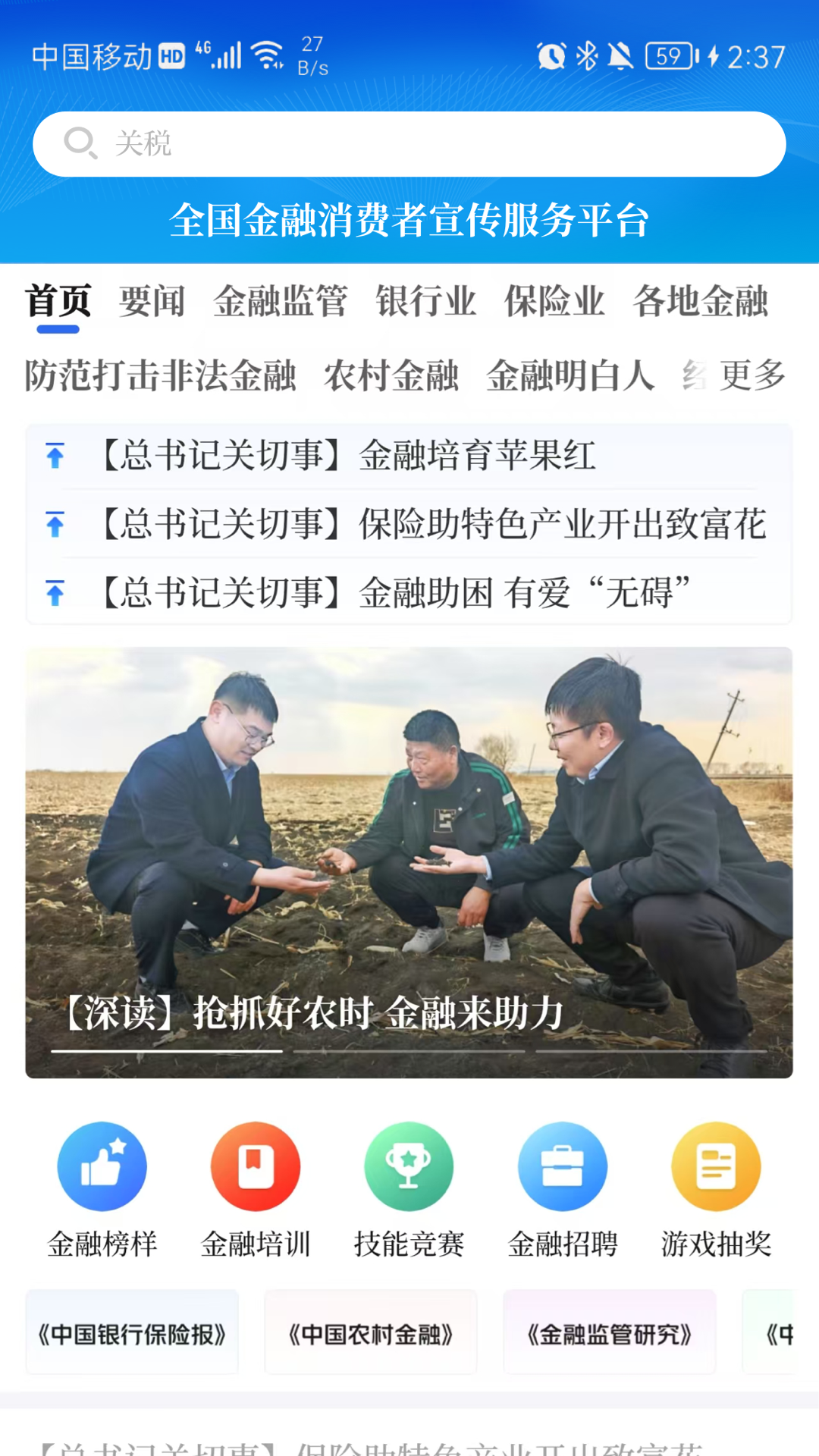Switch to the 要闻 tab
The height and width of the screenshot is (1456, 819).
152,302
